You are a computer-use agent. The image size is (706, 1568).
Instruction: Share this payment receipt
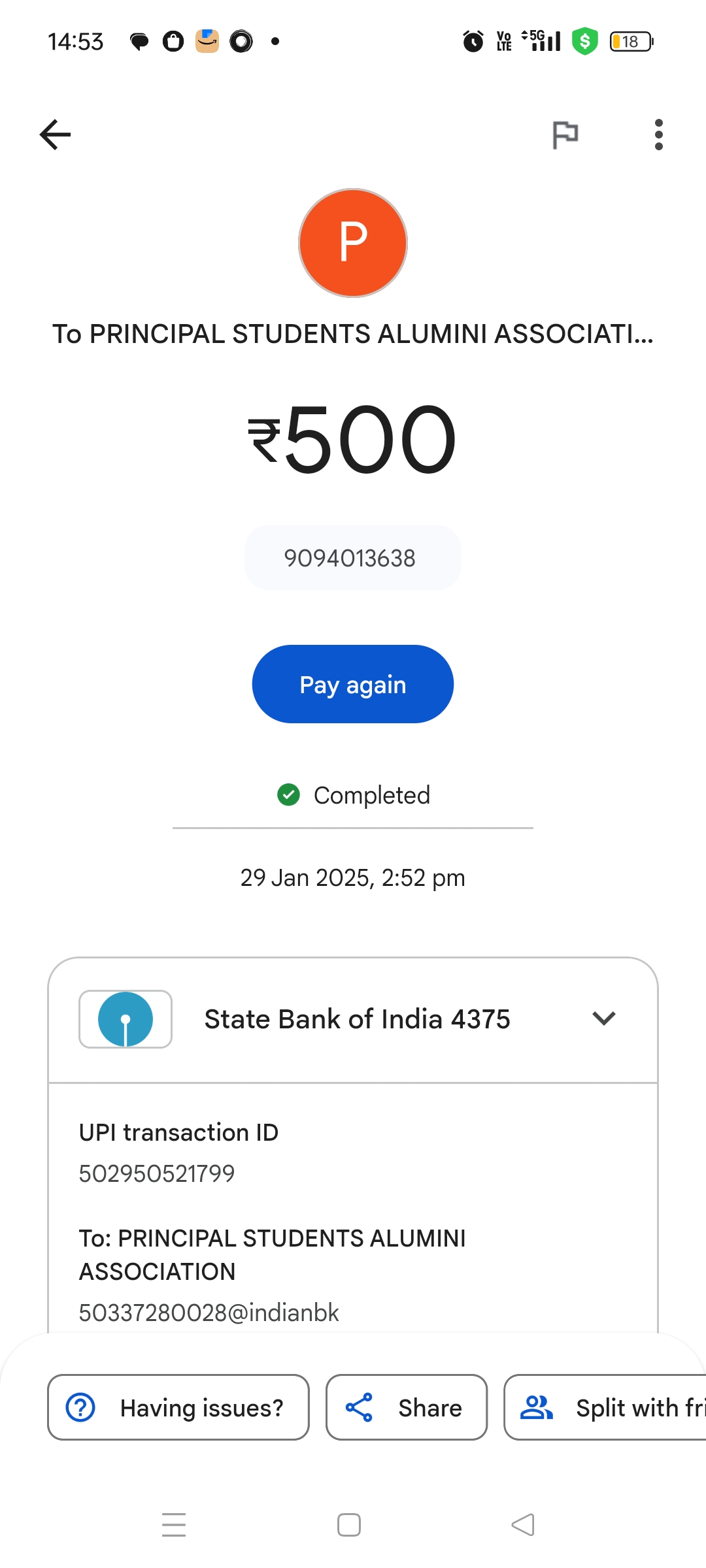[407, 1407]
